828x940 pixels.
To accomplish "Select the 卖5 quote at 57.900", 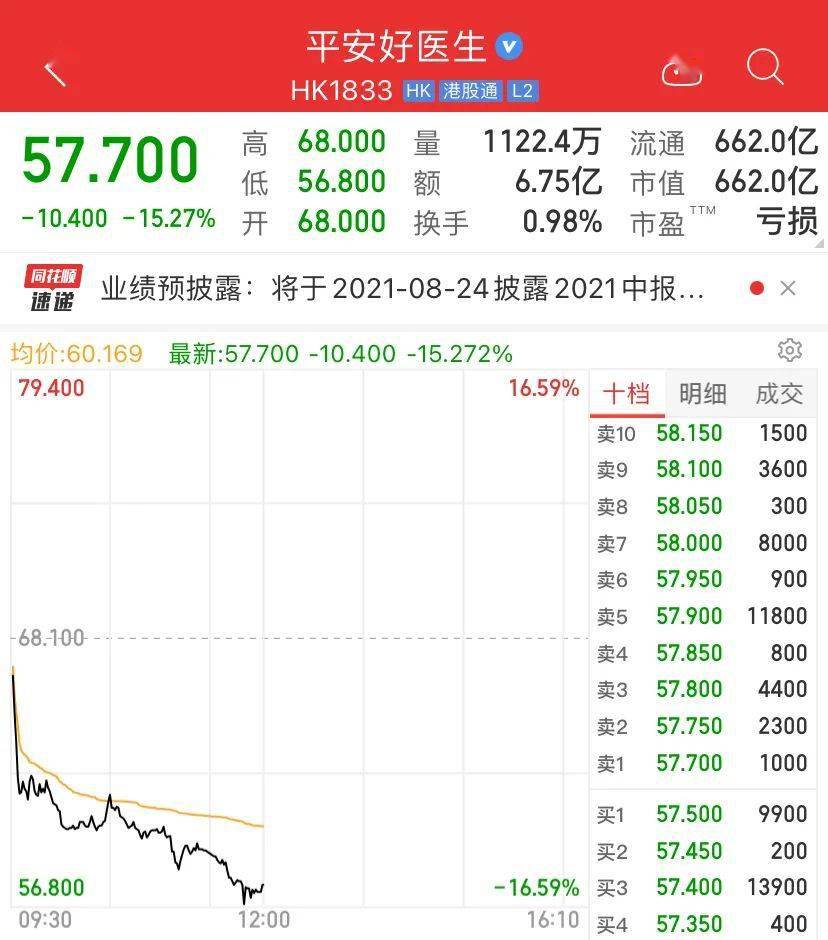I will click(x=701, y=616).
